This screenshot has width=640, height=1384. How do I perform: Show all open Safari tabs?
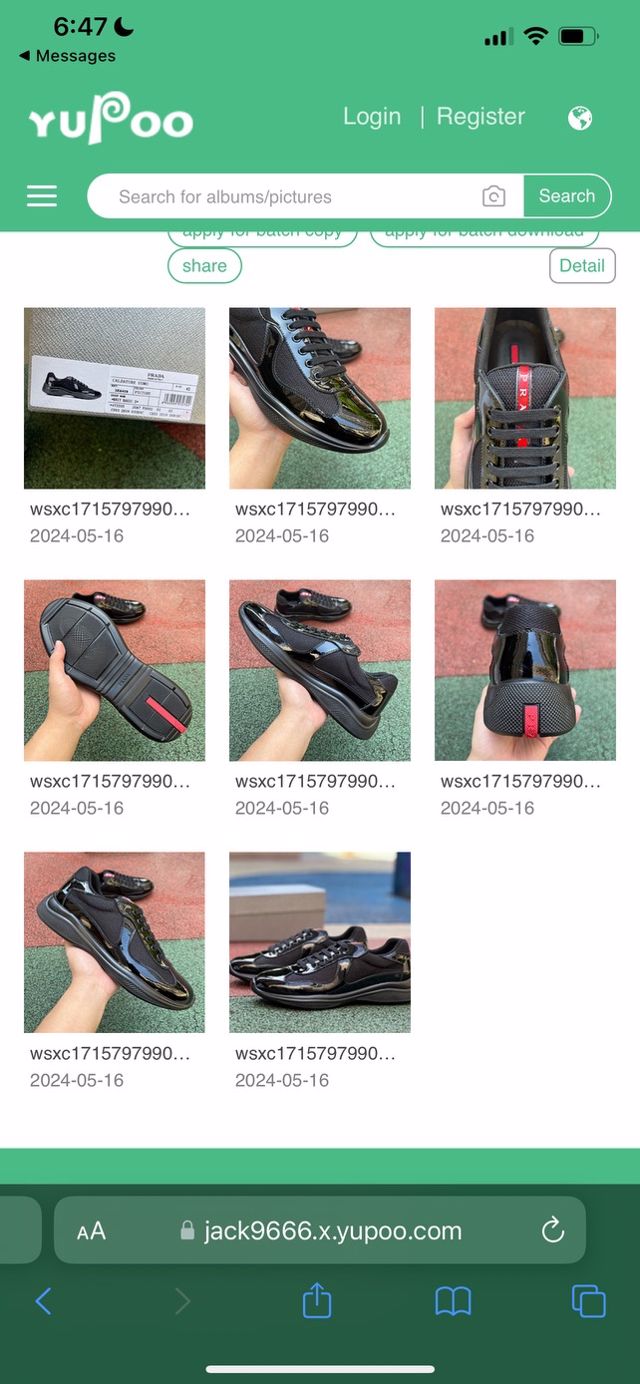[588, 1301]
